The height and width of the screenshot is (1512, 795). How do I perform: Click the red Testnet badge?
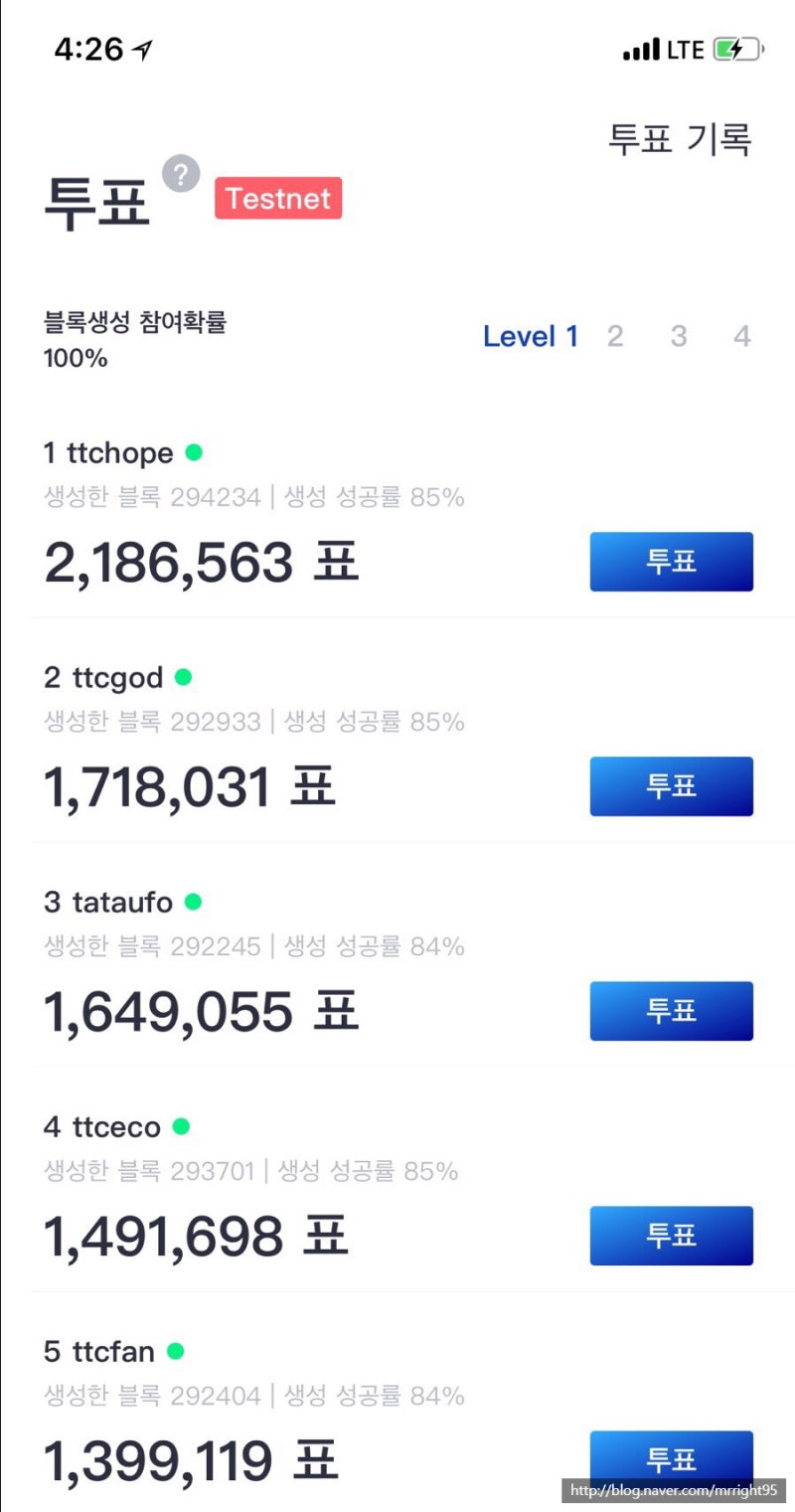278,198
